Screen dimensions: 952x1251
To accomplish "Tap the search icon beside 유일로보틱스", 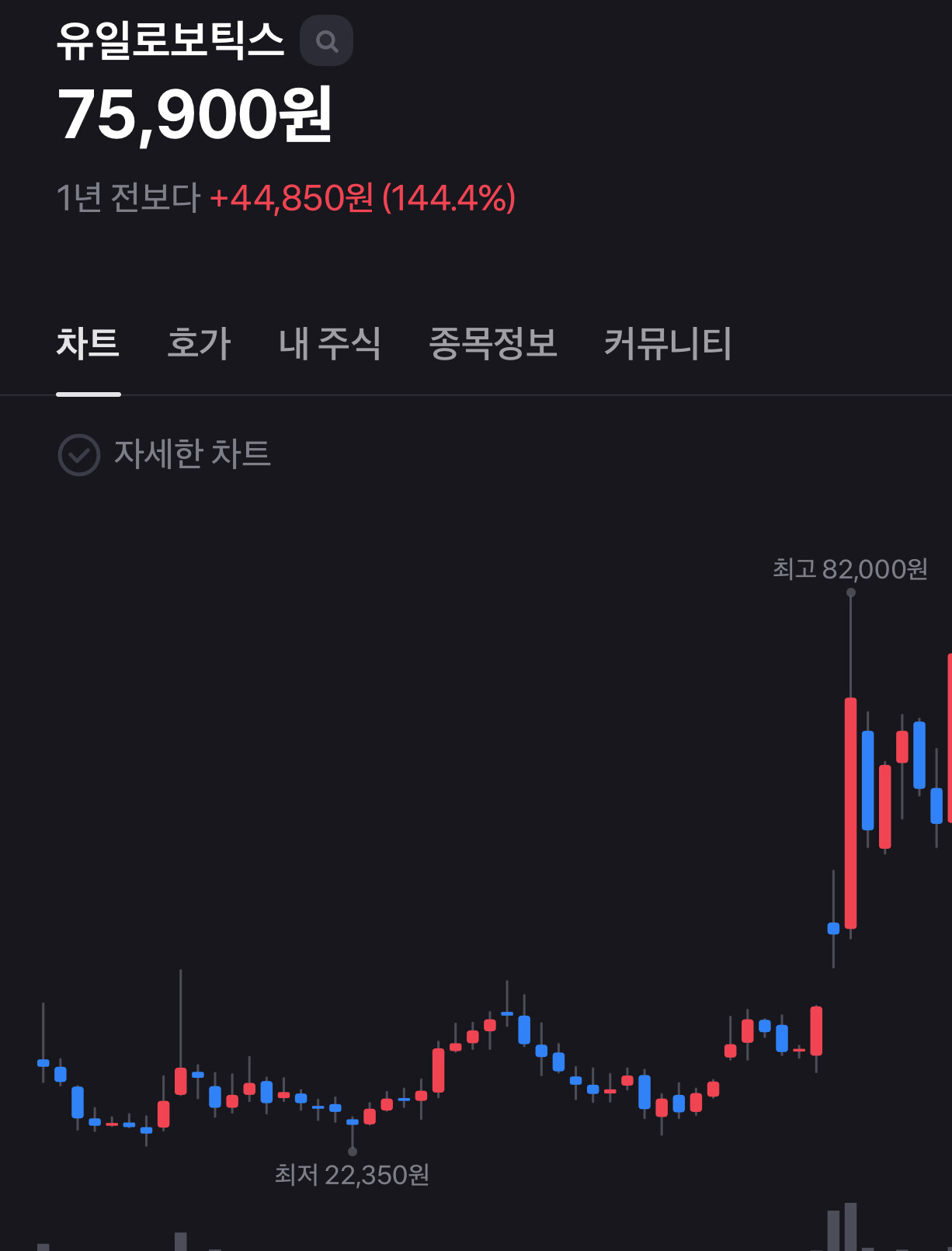I will click(327, 41).
